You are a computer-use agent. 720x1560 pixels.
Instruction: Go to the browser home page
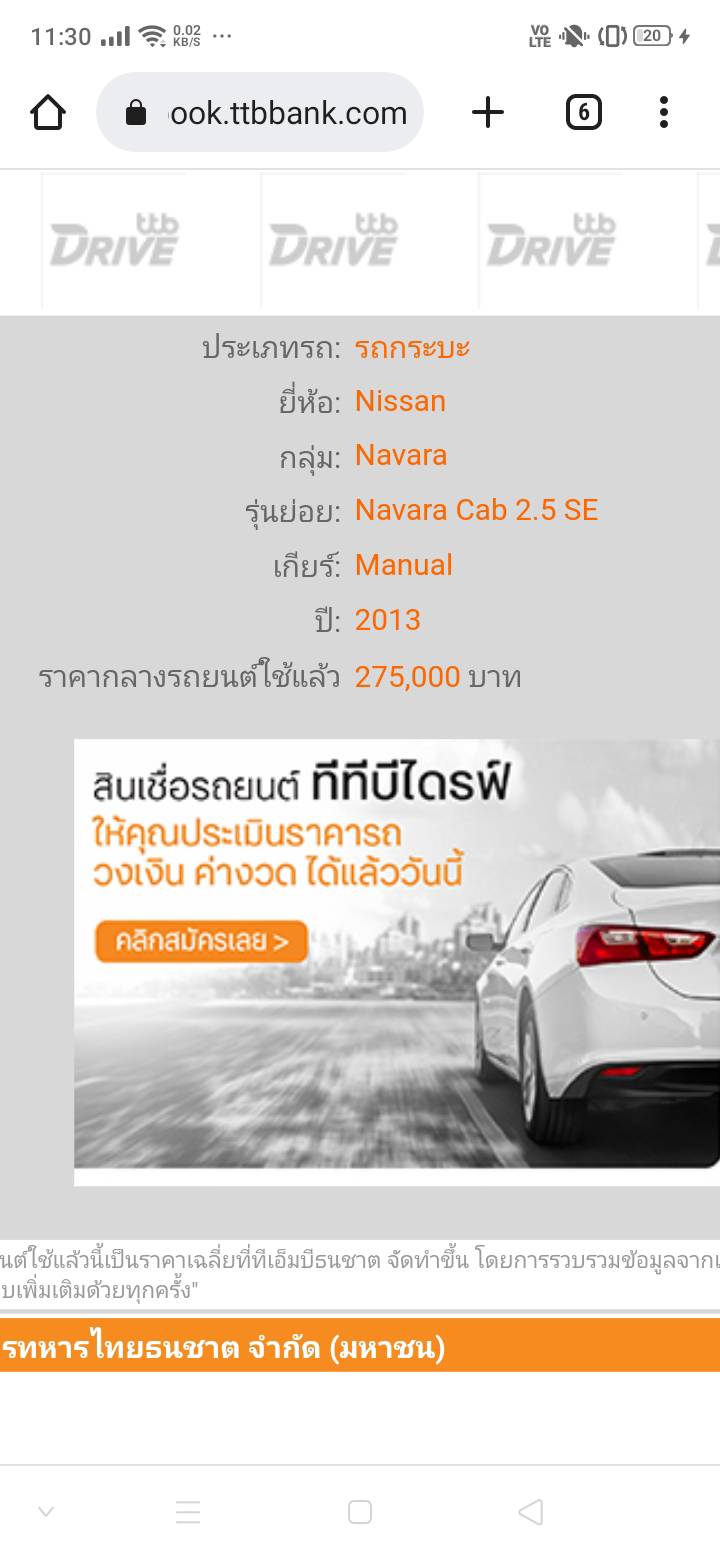pyautogui.click(x=48, y=113)
